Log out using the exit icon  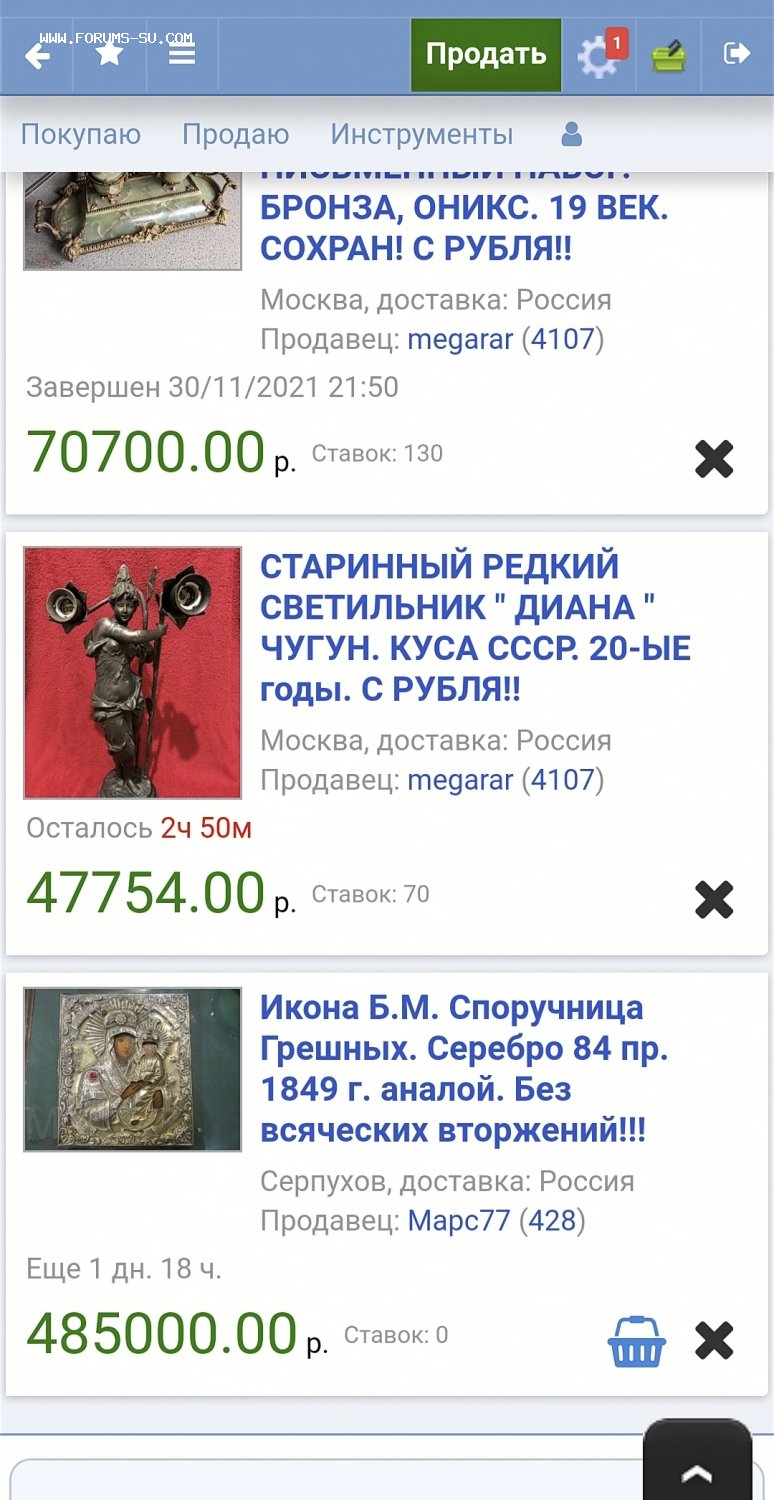coord(737,54)
